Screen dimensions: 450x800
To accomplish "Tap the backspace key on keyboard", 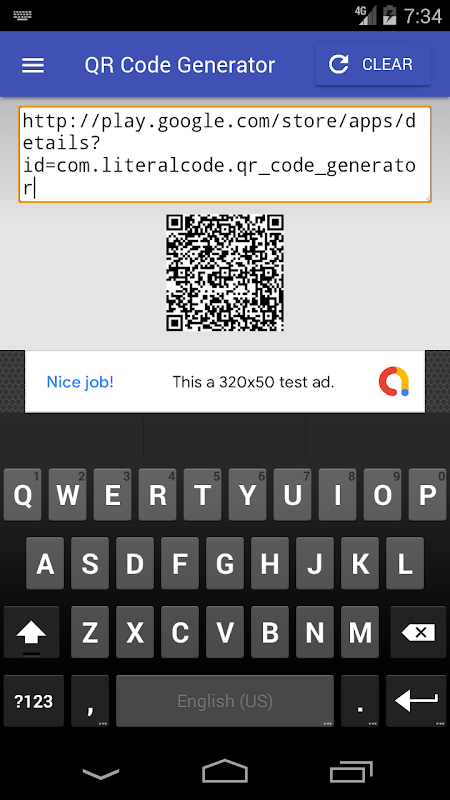I will 418,633.
